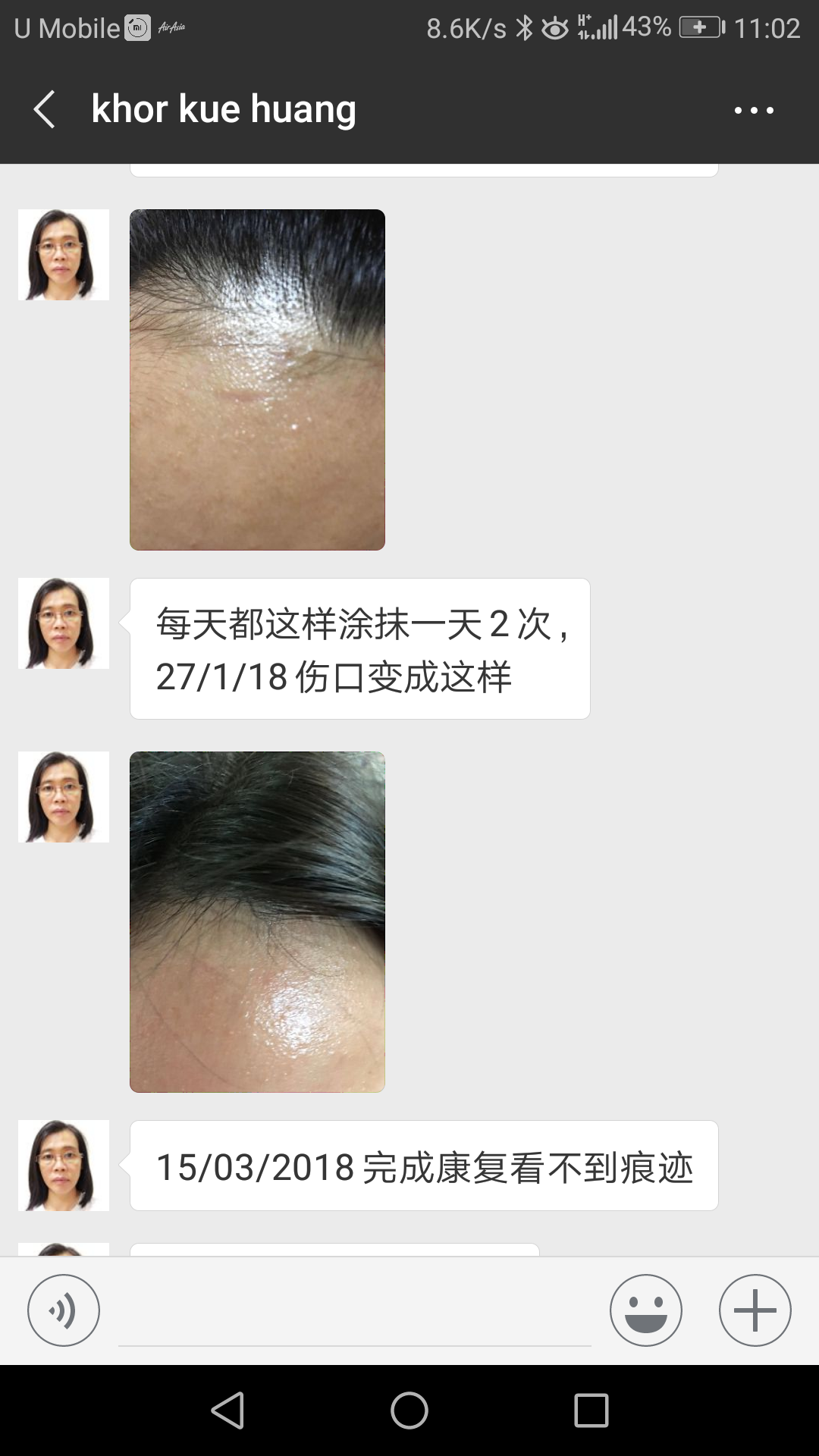Open the three-dot chat options menu
The width and height of the screenshot is (819, 1456).
[x=754, y=110]
